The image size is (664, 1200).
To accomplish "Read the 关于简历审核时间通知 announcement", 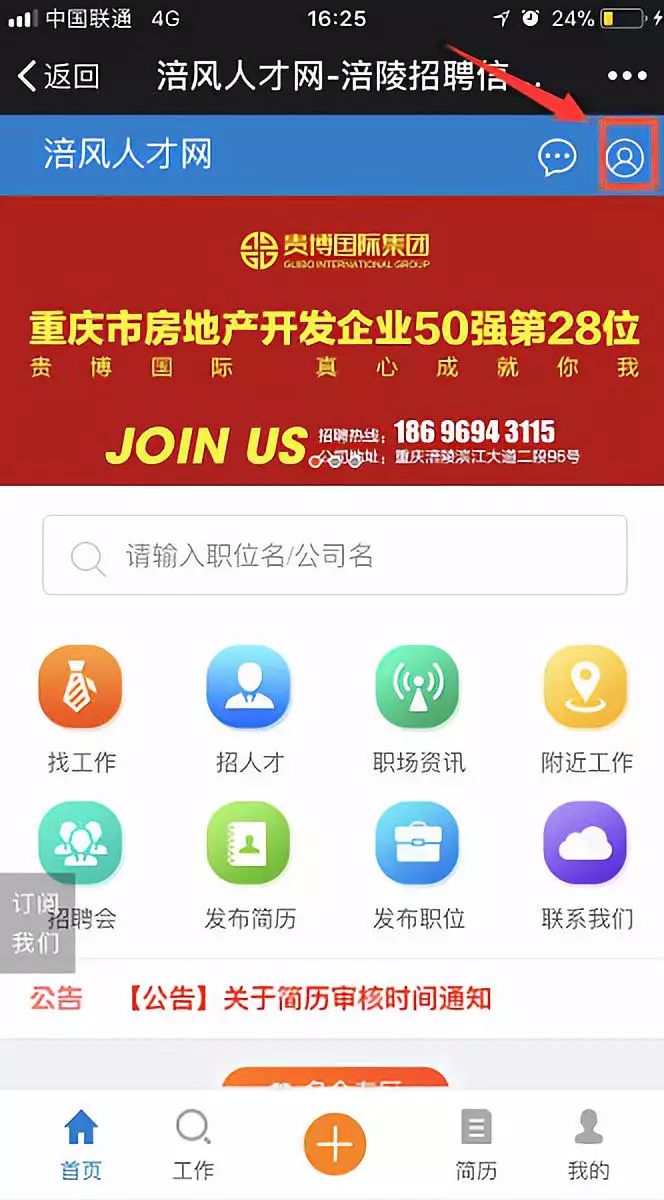I will [x=308, y=997].
